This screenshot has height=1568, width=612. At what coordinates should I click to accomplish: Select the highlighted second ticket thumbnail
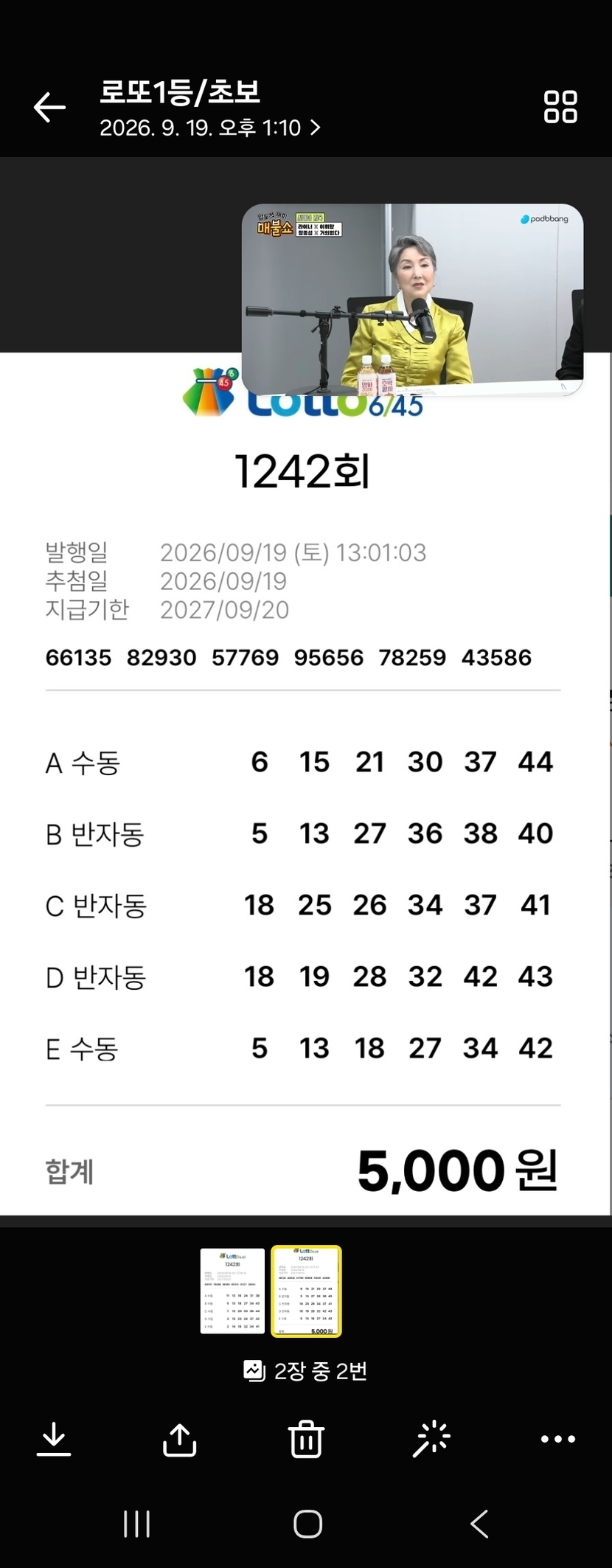(306, 1291)
